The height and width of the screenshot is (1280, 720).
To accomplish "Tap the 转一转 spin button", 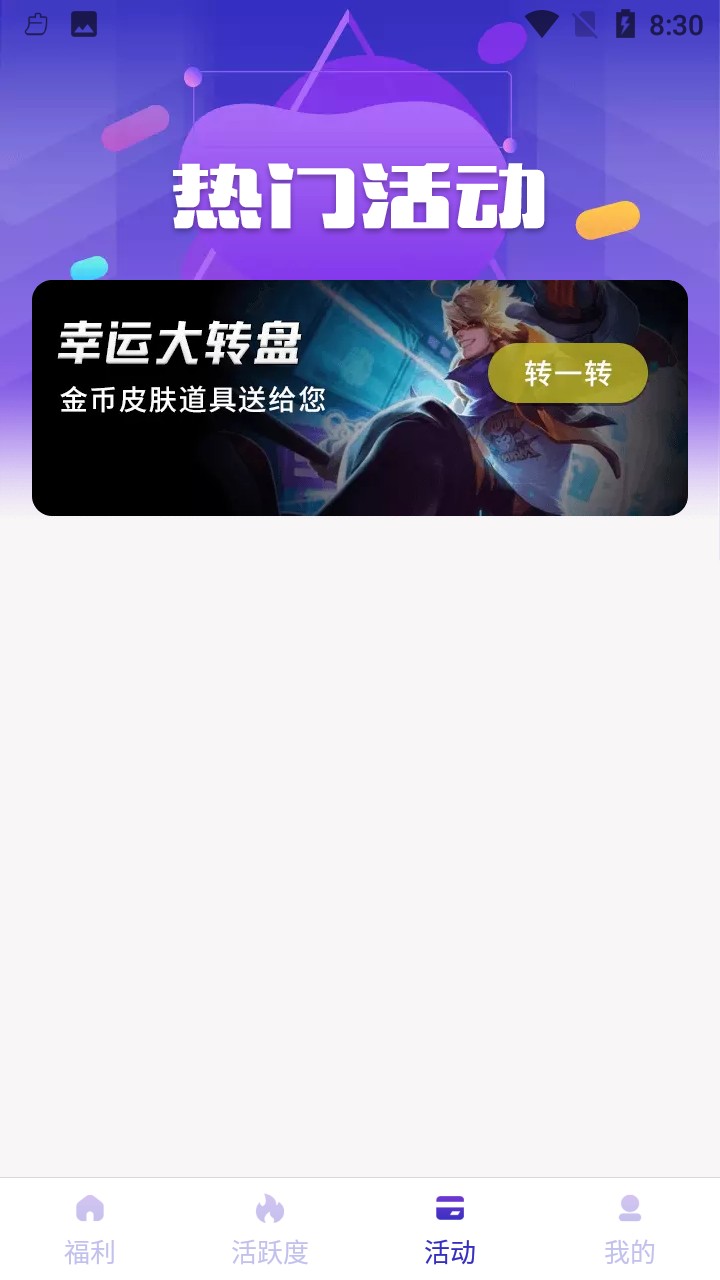I will [x=567, y=374].
